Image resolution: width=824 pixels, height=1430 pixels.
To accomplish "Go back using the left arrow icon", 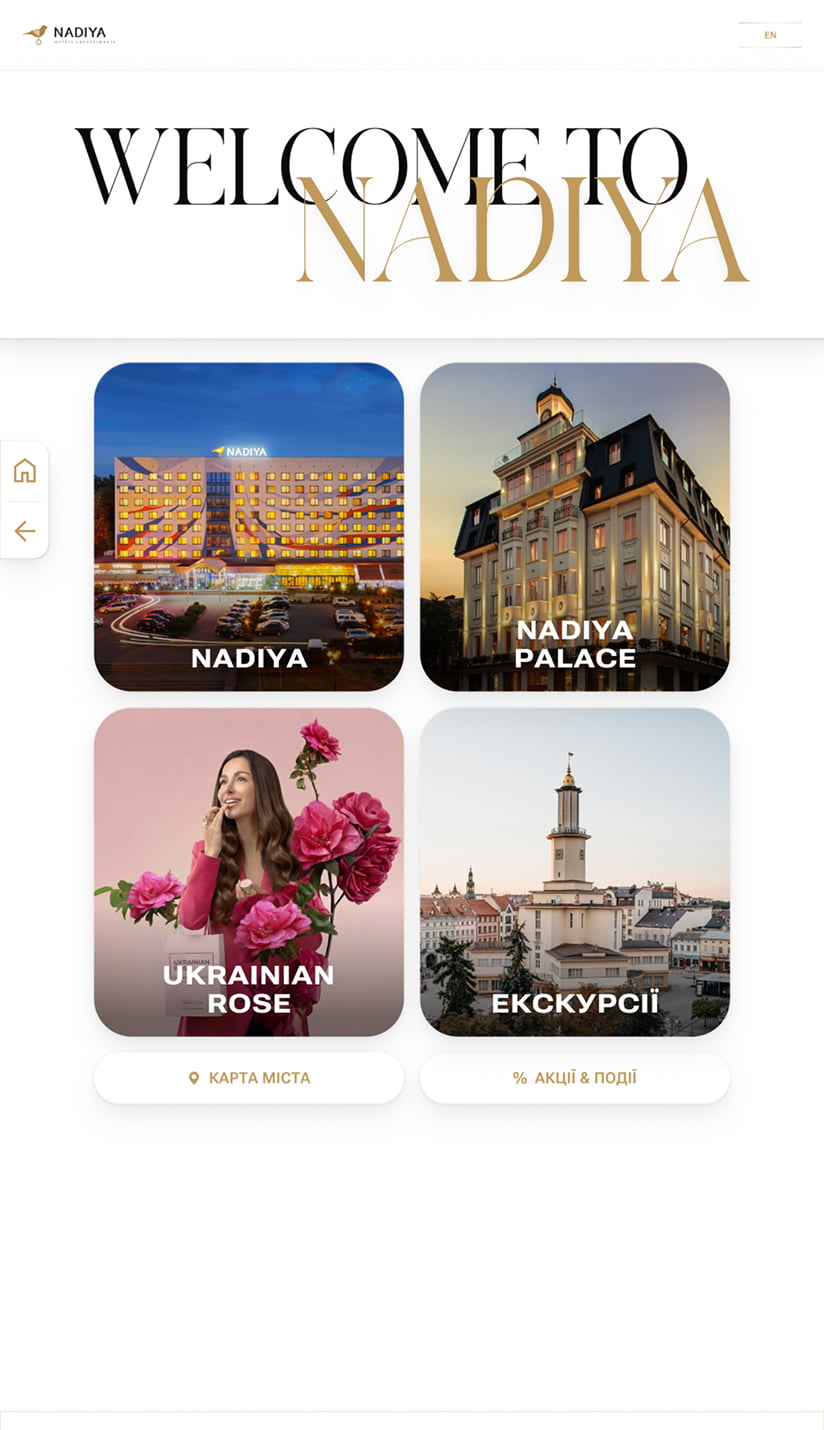I will point(25,531).
